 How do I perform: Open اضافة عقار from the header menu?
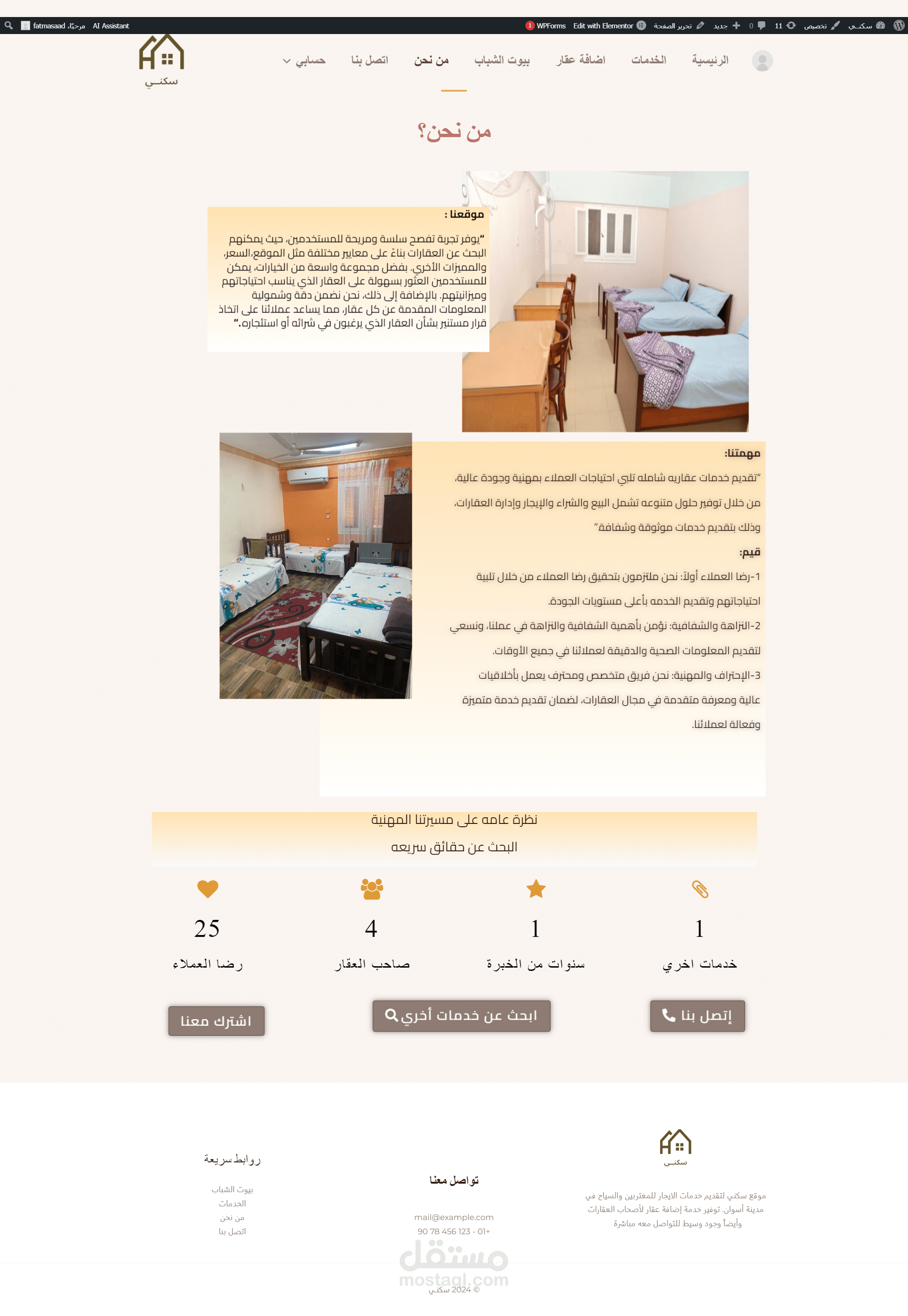[x=580, y=60]
